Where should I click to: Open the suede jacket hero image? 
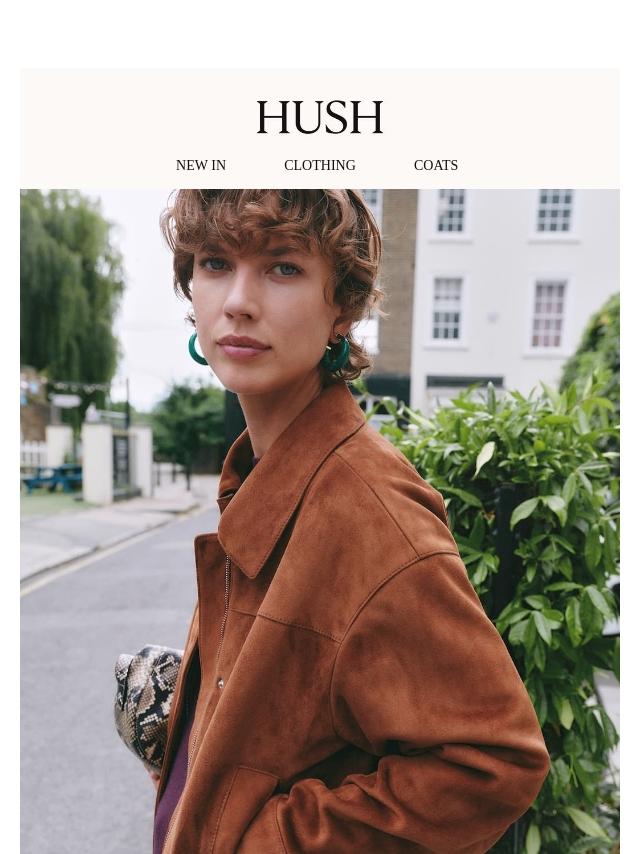tap(320, 520)
